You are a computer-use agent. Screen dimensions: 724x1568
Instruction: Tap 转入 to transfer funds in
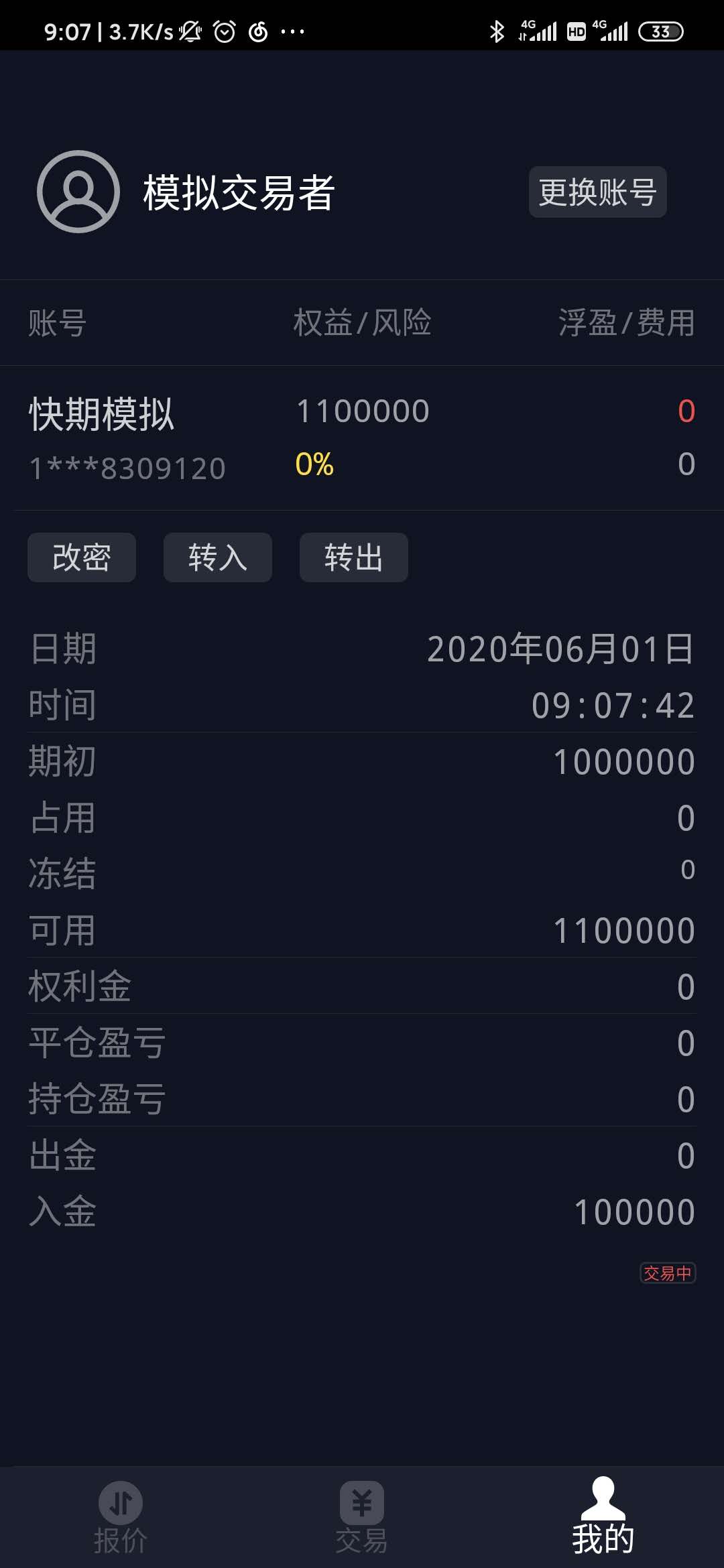(x=218, y=558)
